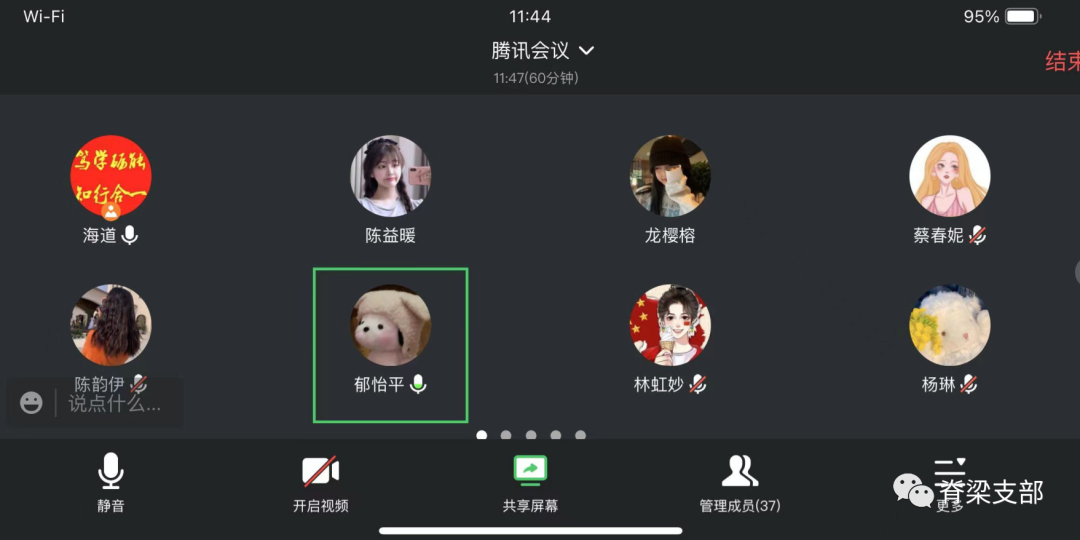Select participant 海道's tile
Viewport: 1080px width, 540px height.
click(x=110, y=178)
